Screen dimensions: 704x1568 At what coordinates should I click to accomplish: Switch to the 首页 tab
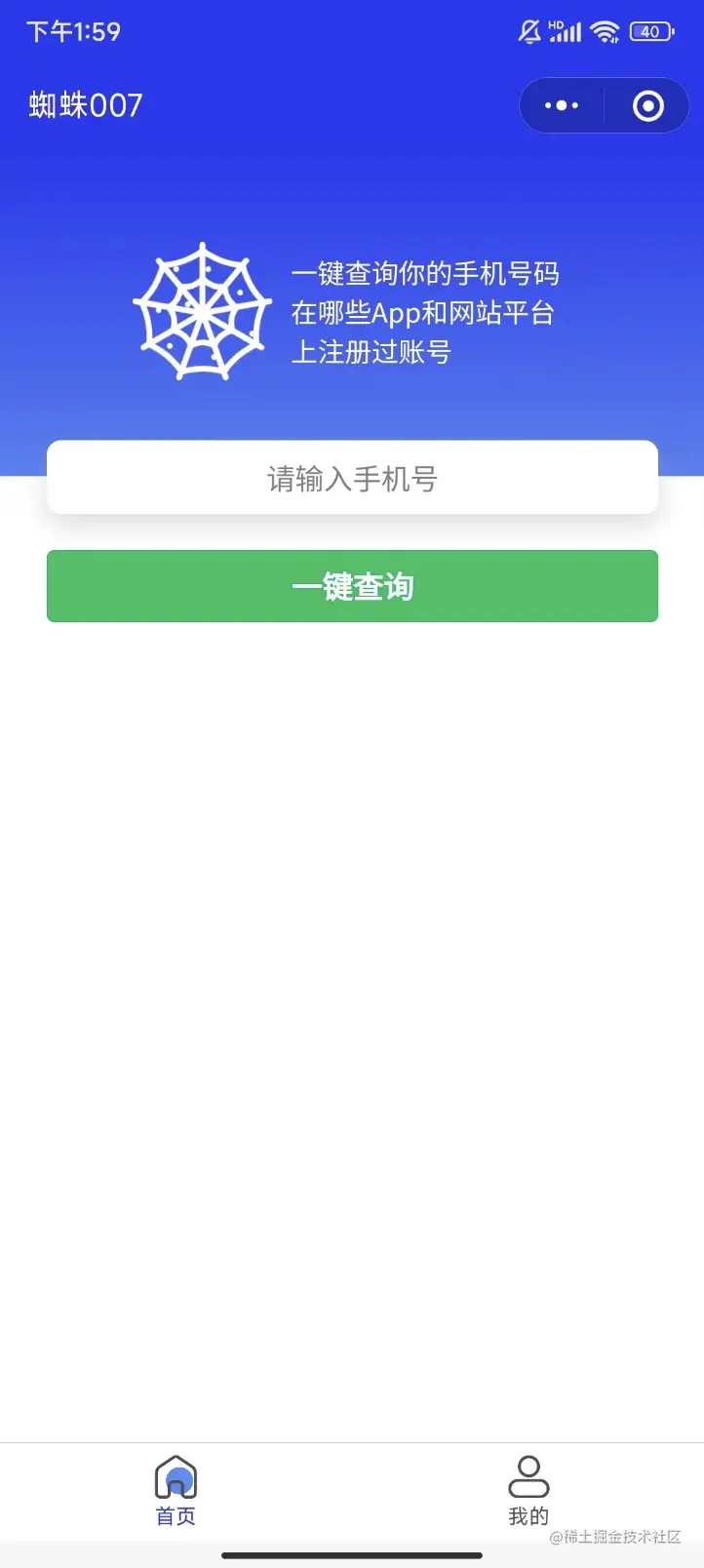point(176,1492)
